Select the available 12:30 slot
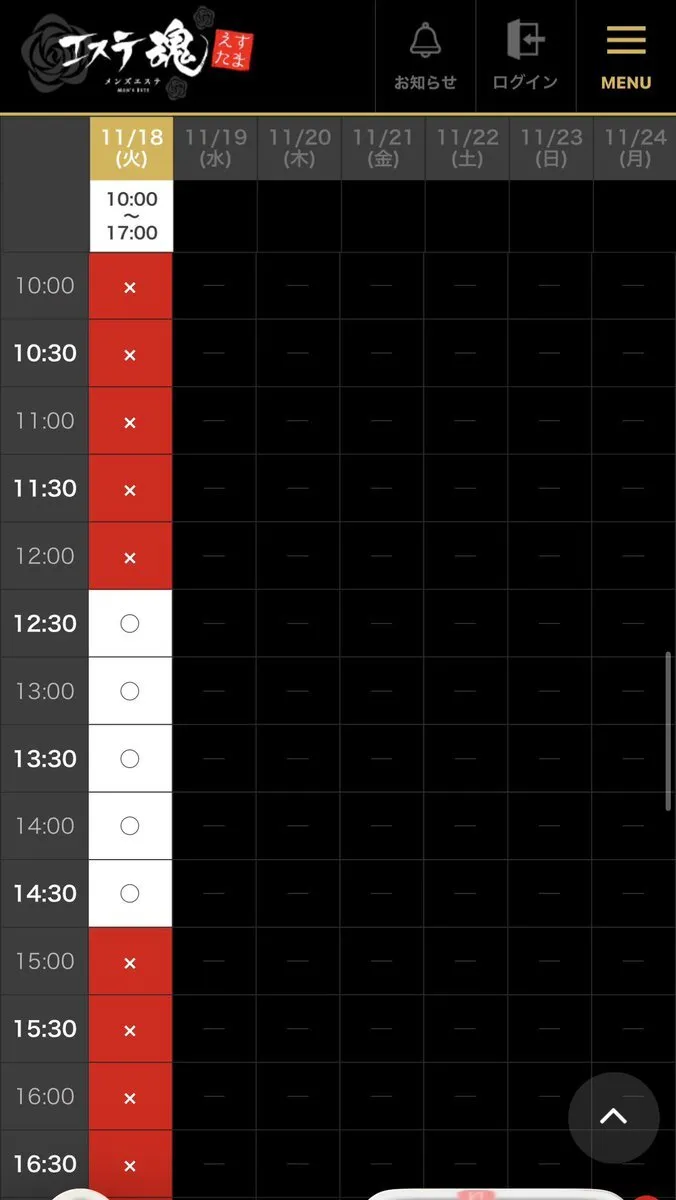Image resolution: width=676 pixels, height=1200 pixels. click(130, 624)
